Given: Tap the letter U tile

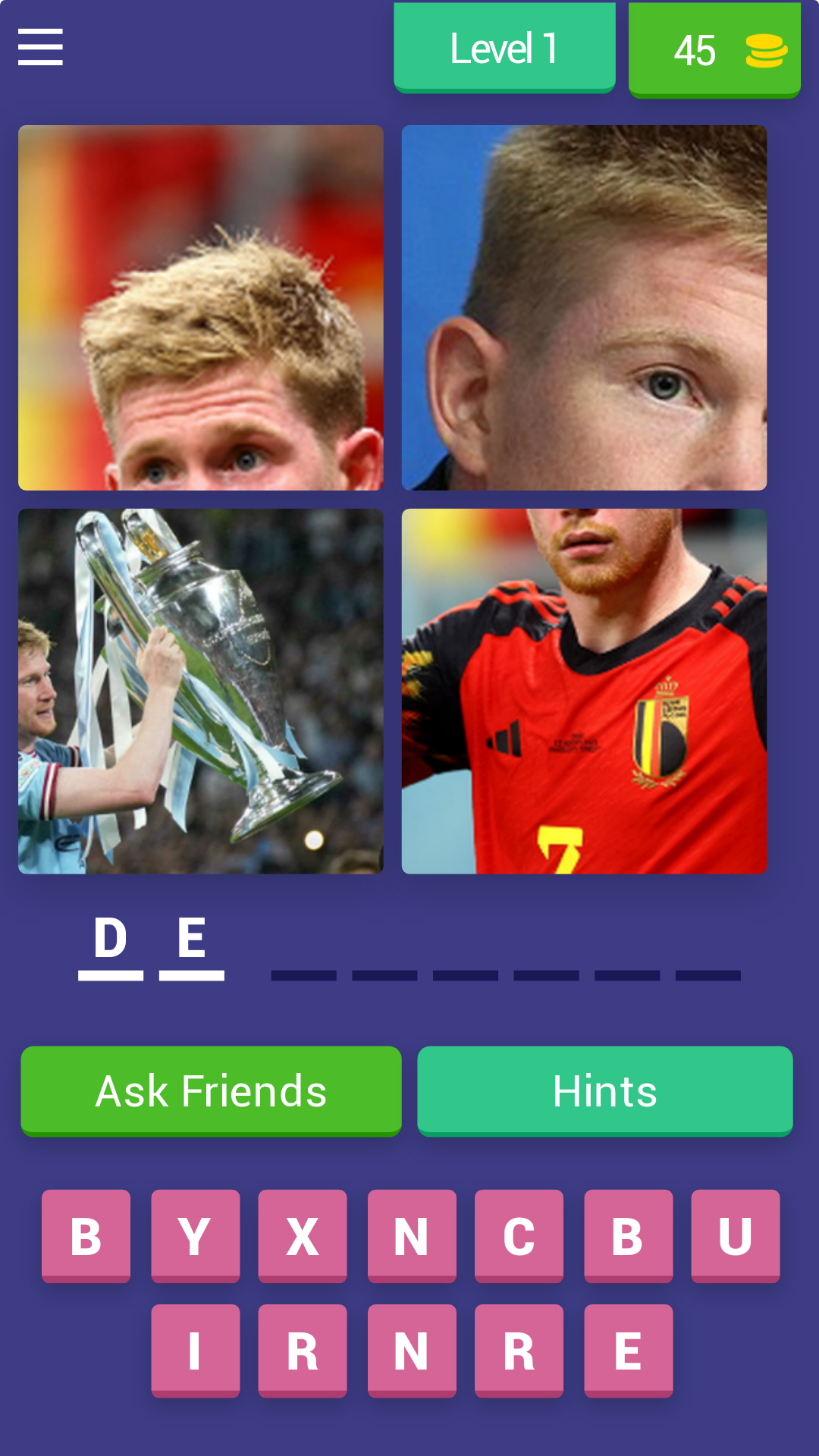Looking at the screenshot, I should pos(735,1235).
